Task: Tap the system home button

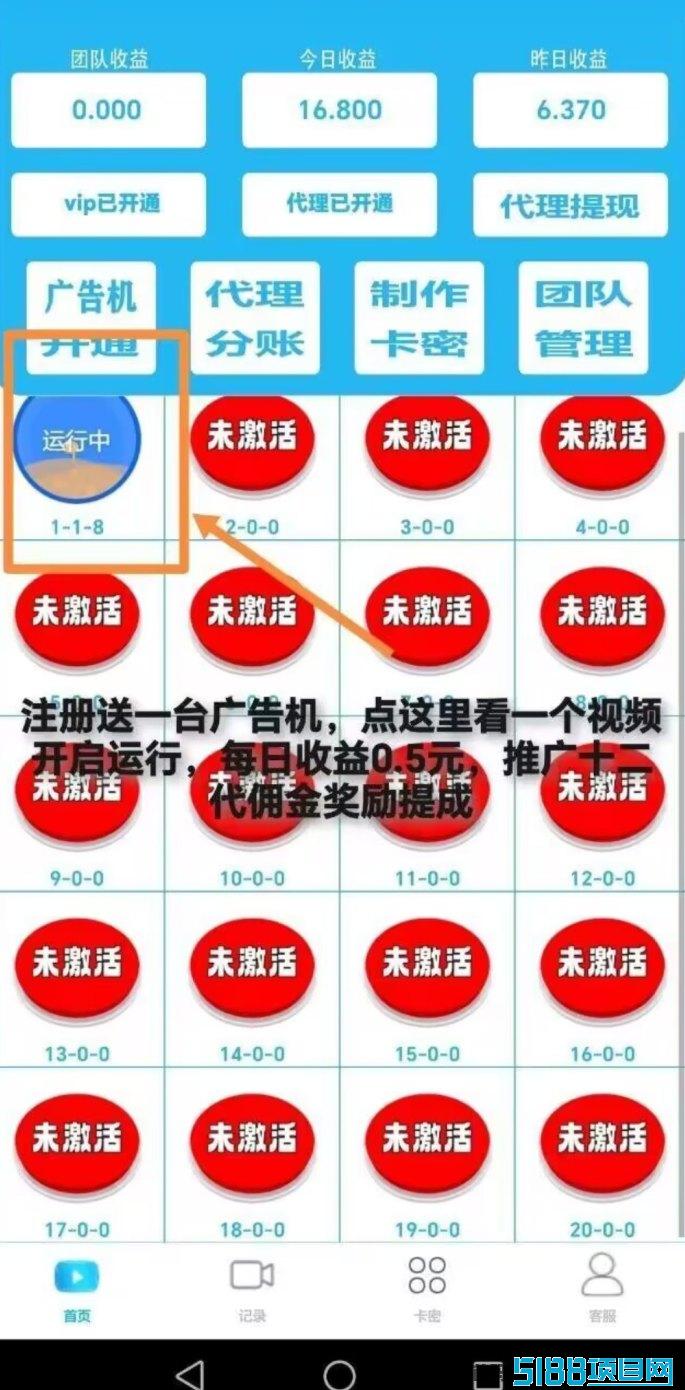Action: [340, 1374]
